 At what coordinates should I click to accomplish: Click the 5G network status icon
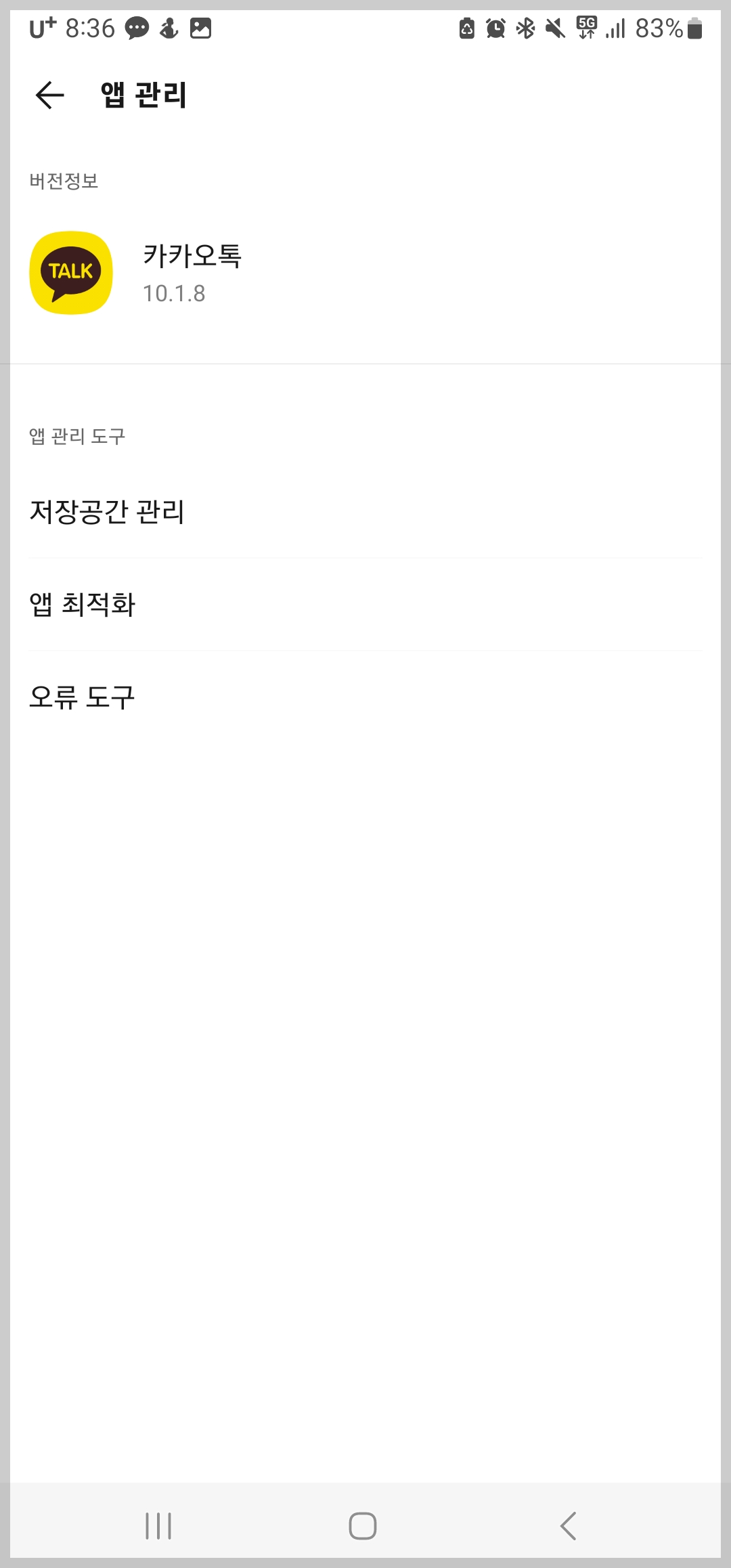pos(586,29)
